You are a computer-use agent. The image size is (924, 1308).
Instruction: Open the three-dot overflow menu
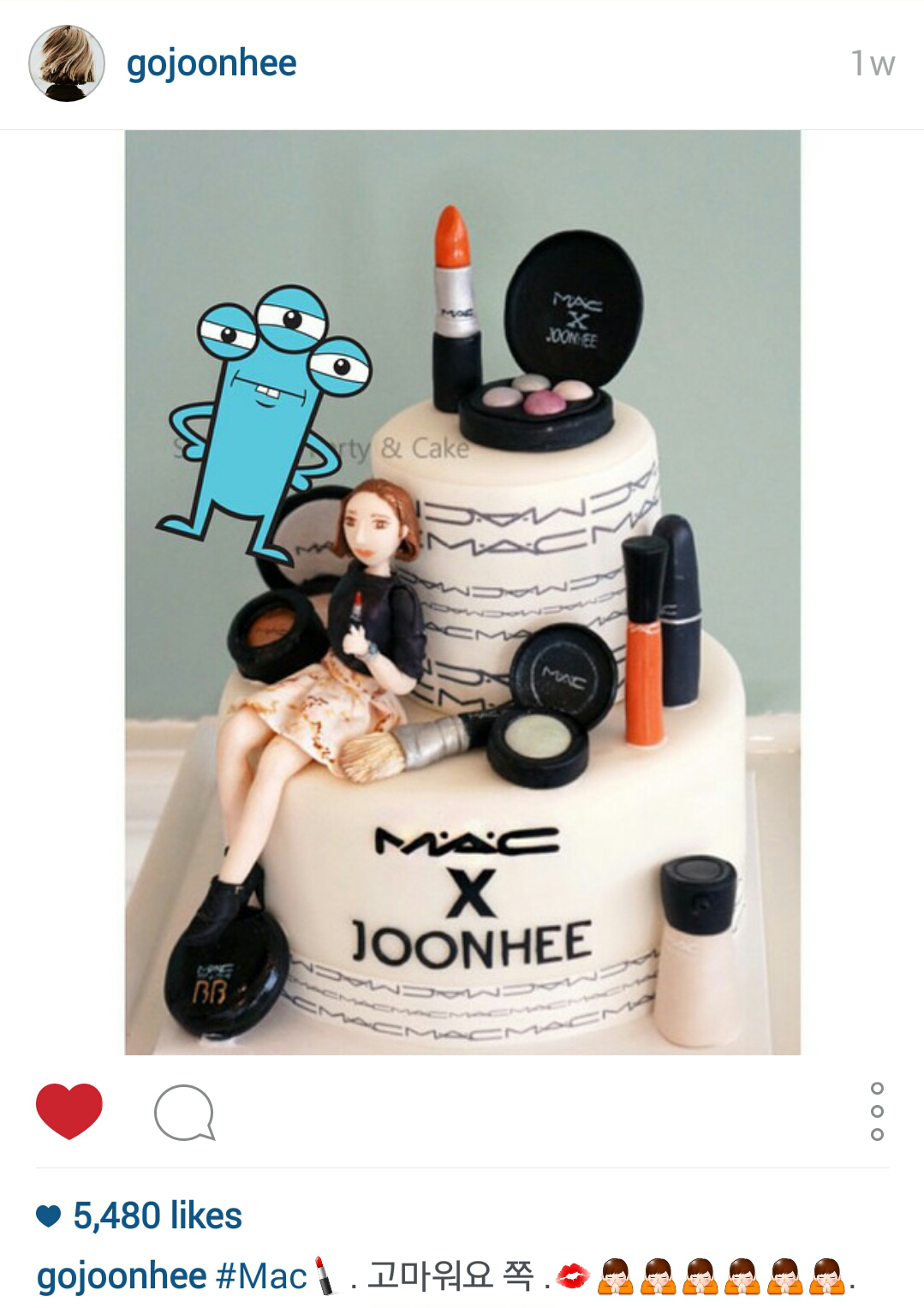876,1111
